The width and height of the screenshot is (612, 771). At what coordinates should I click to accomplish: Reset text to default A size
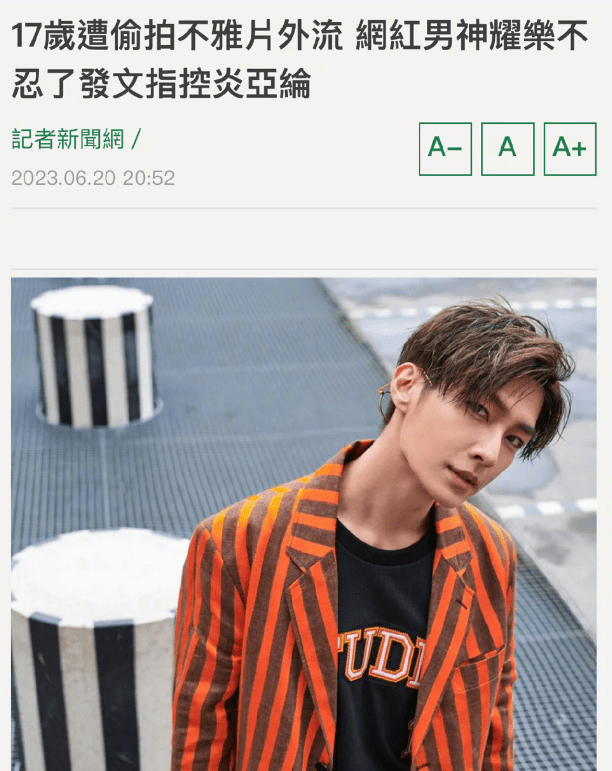(x=507, y=149)
